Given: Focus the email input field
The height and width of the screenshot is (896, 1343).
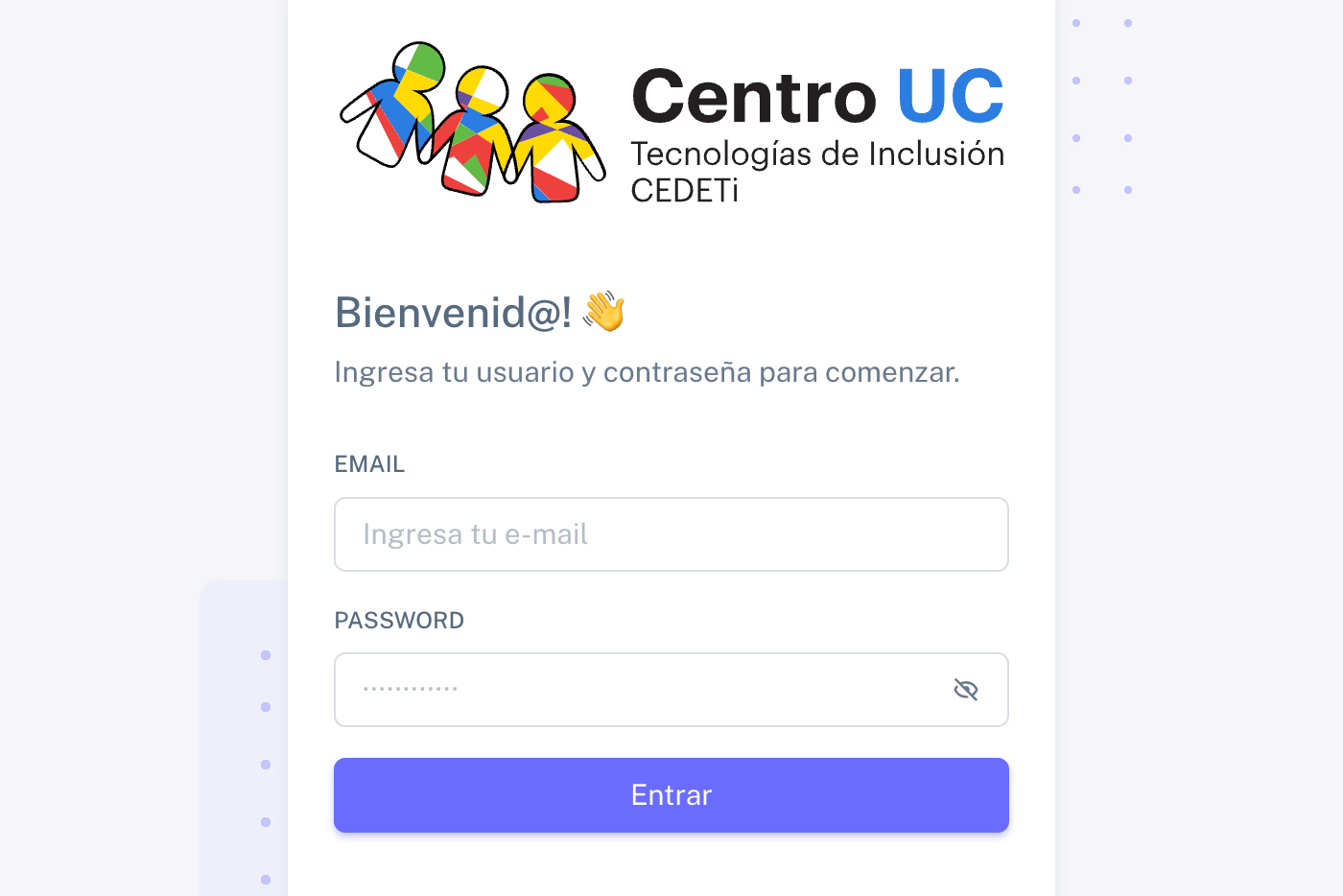Looking at the screenshot, I should 671,534.
